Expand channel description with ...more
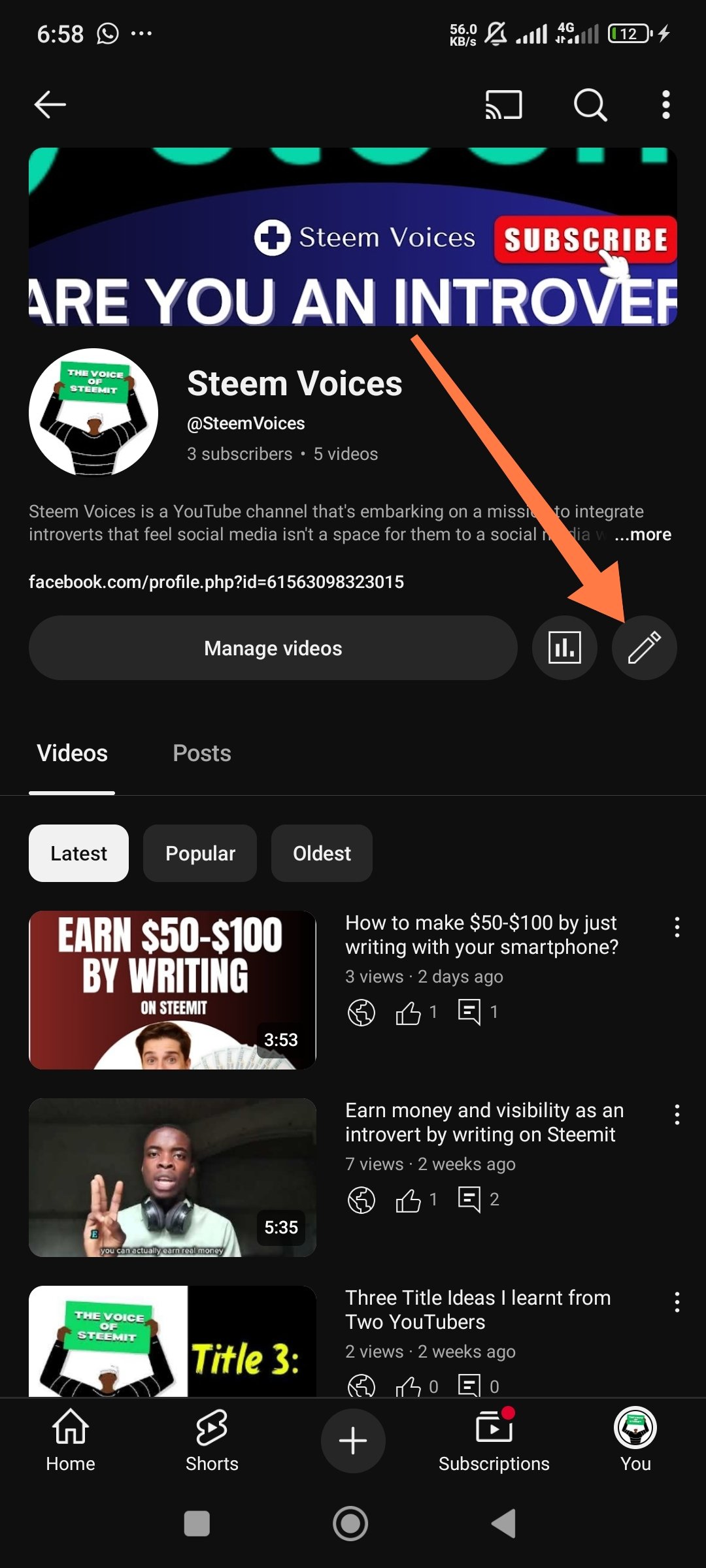This screenshot has height=1568, width=706. click(x=643, y=534)
